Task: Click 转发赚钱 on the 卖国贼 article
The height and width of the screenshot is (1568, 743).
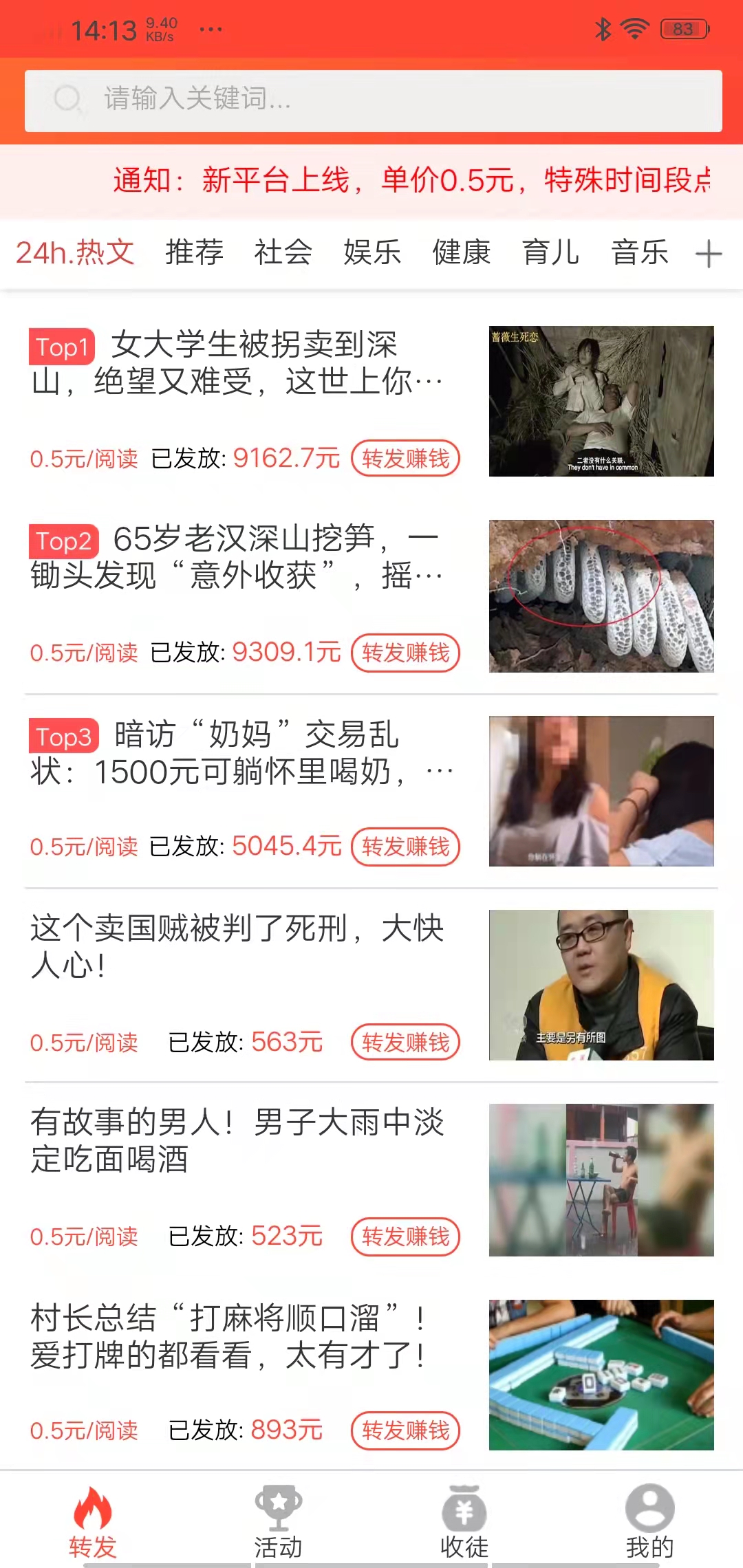Action: point(405,1043)
